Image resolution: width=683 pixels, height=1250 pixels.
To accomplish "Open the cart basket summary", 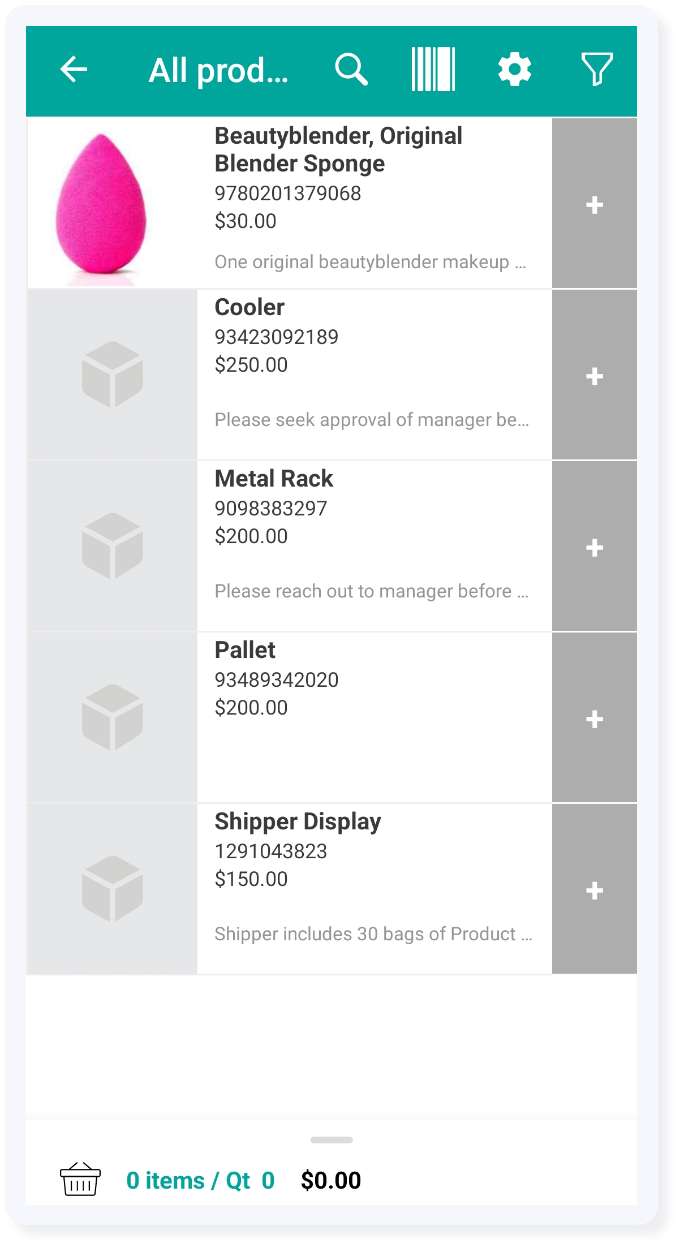I will coord(211,1181).
